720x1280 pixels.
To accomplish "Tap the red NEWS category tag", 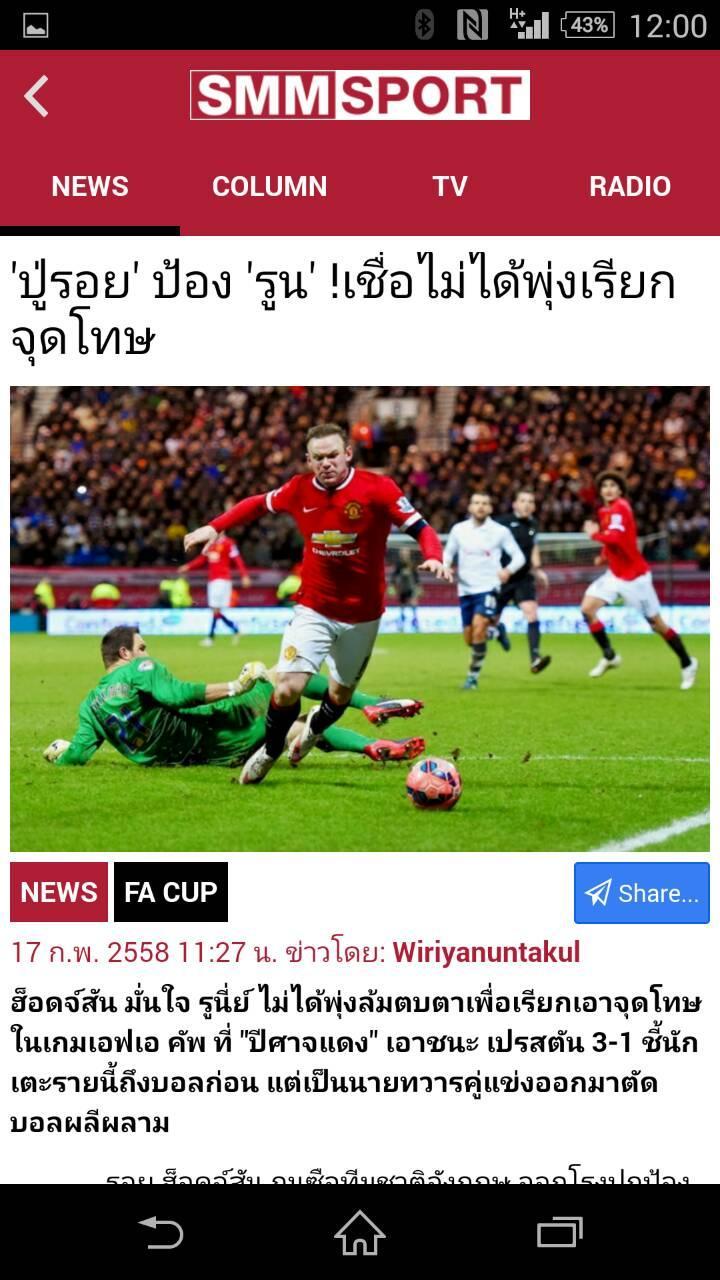I will click(x=59, y=892).
